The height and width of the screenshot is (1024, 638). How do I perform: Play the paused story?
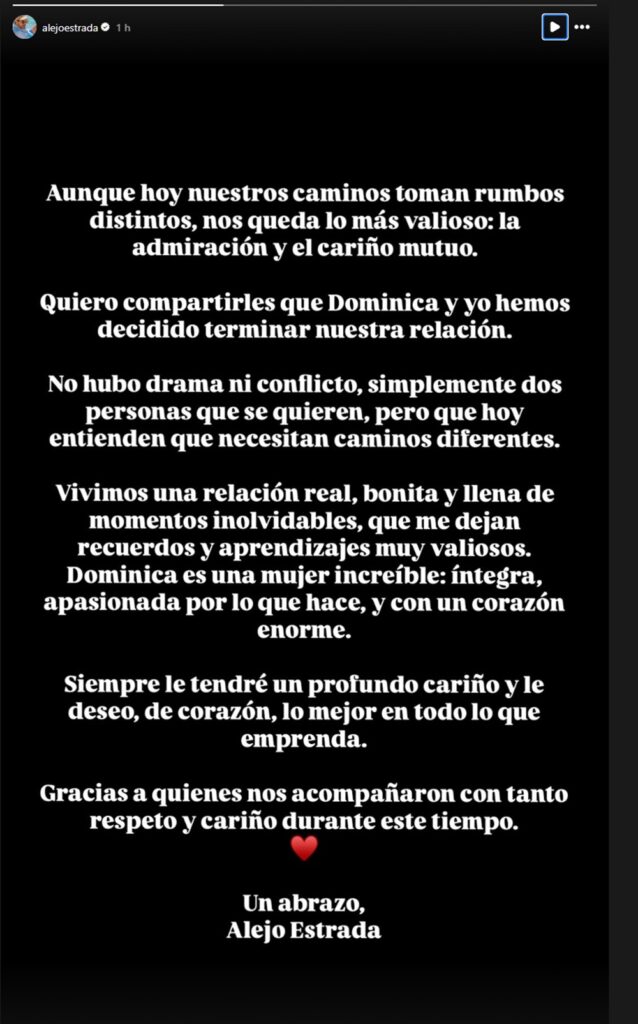tap(554, 26)
